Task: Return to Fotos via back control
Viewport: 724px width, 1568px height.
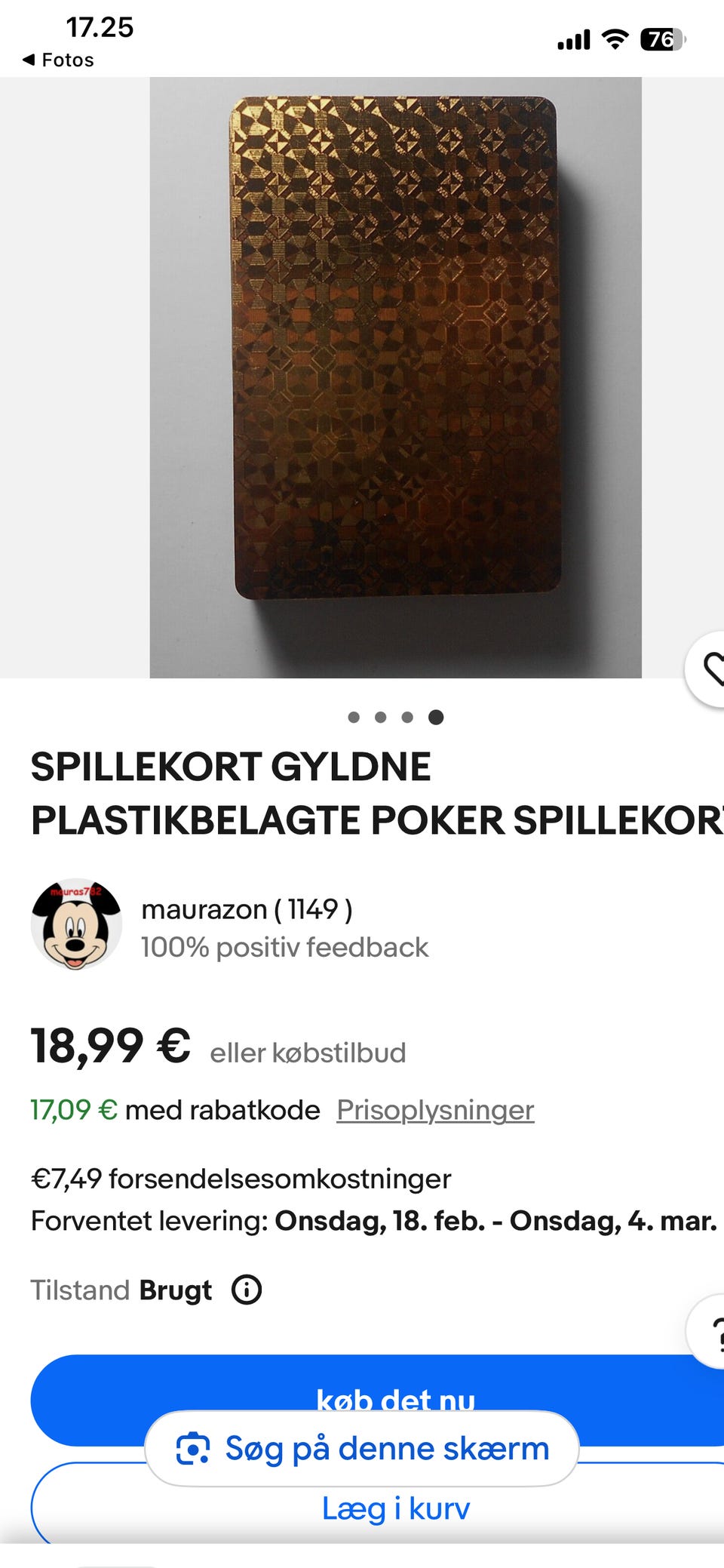Action: pyautogui.click(x=57, y=60)
